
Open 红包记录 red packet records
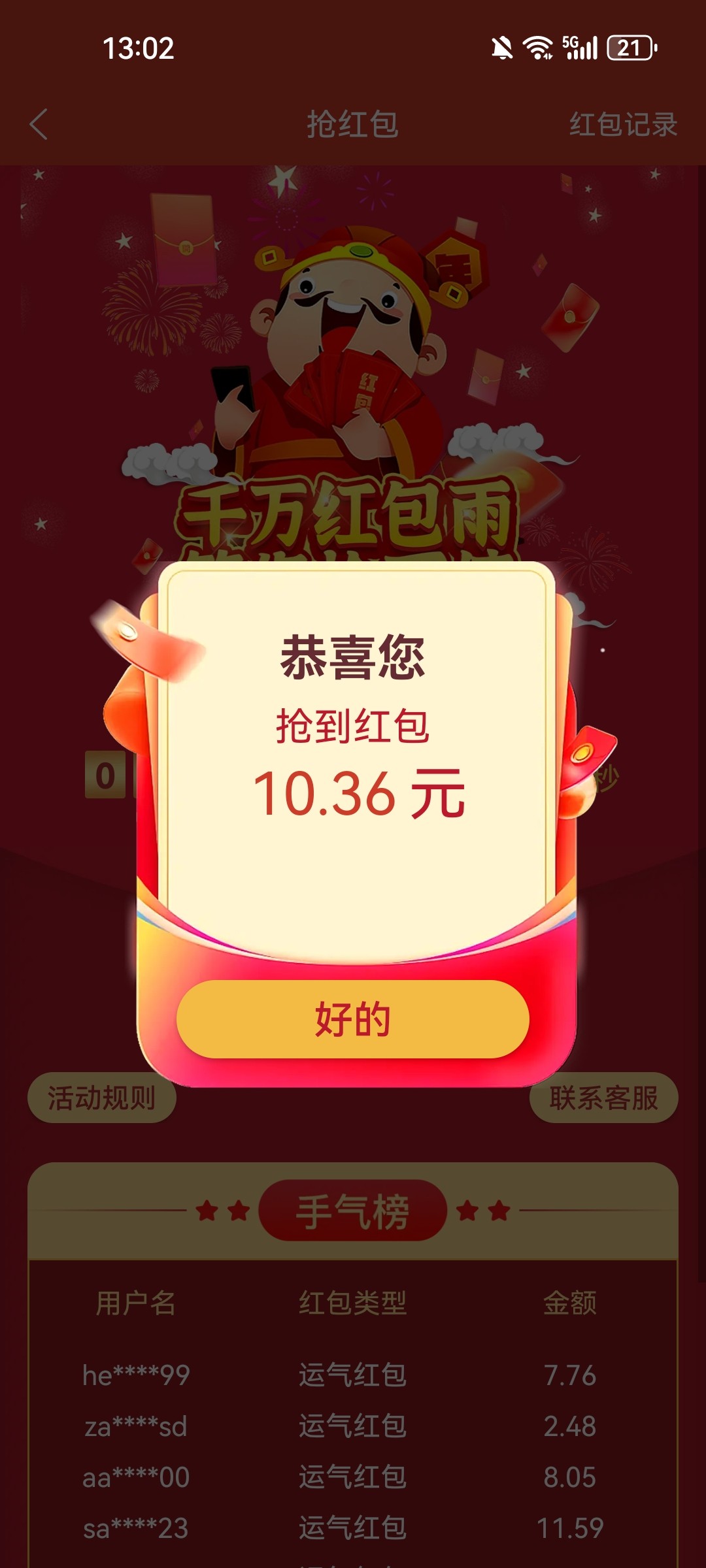(x=622, y=124)
